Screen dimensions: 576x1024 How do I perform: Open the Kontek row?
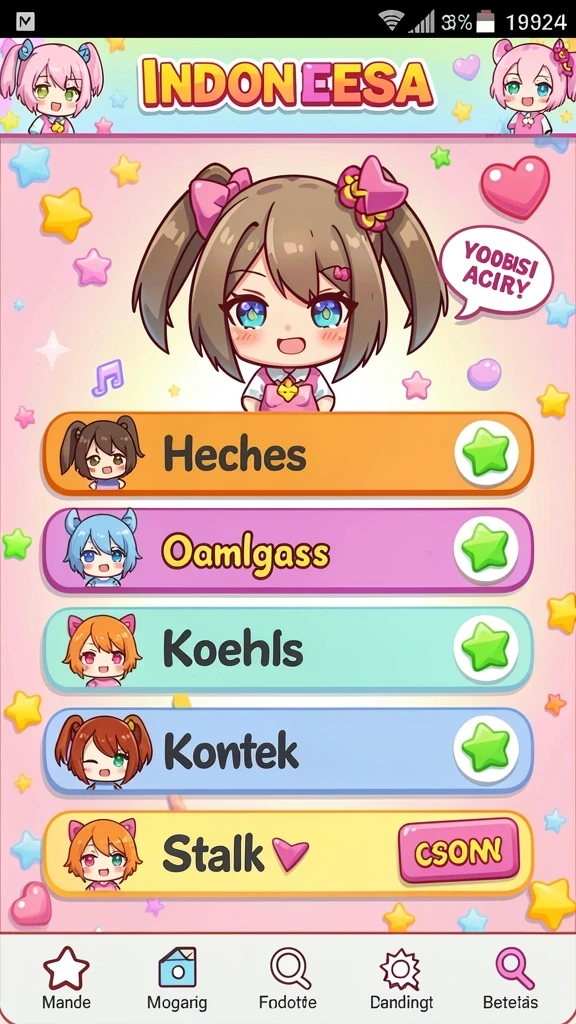(x=288, y=751)
